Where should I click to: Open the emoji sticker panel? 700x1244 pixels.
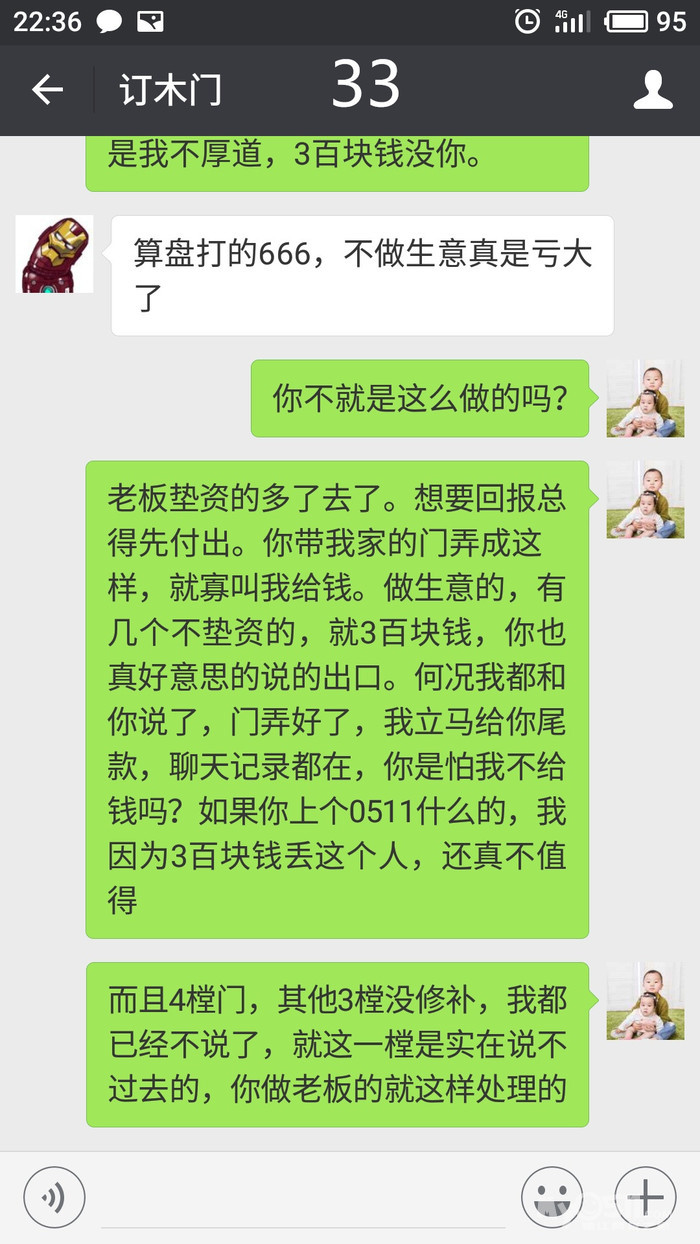pyautogui.click(x=552, y=1197)
